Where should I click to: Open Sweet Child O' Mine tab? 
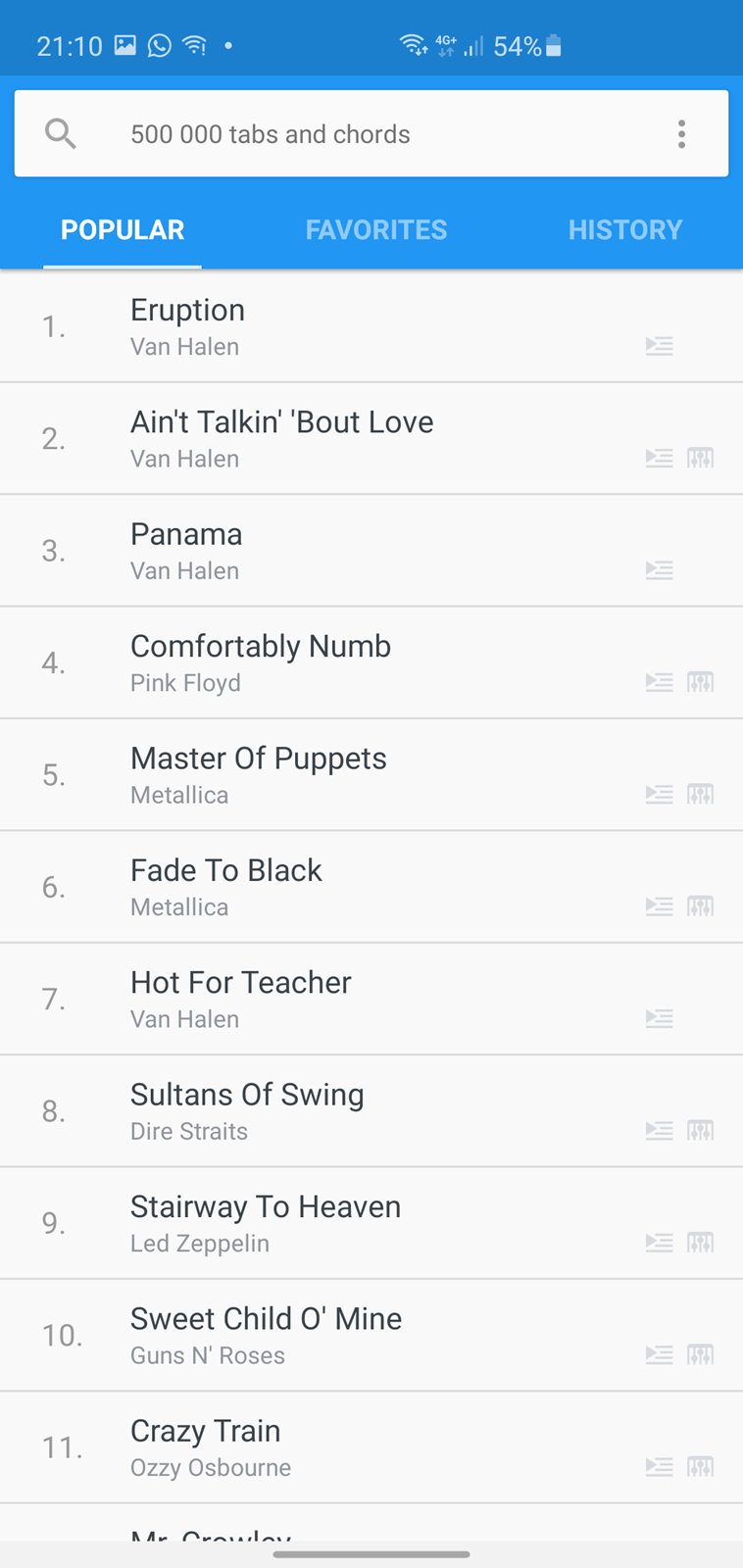click(x=371, y=1335)
